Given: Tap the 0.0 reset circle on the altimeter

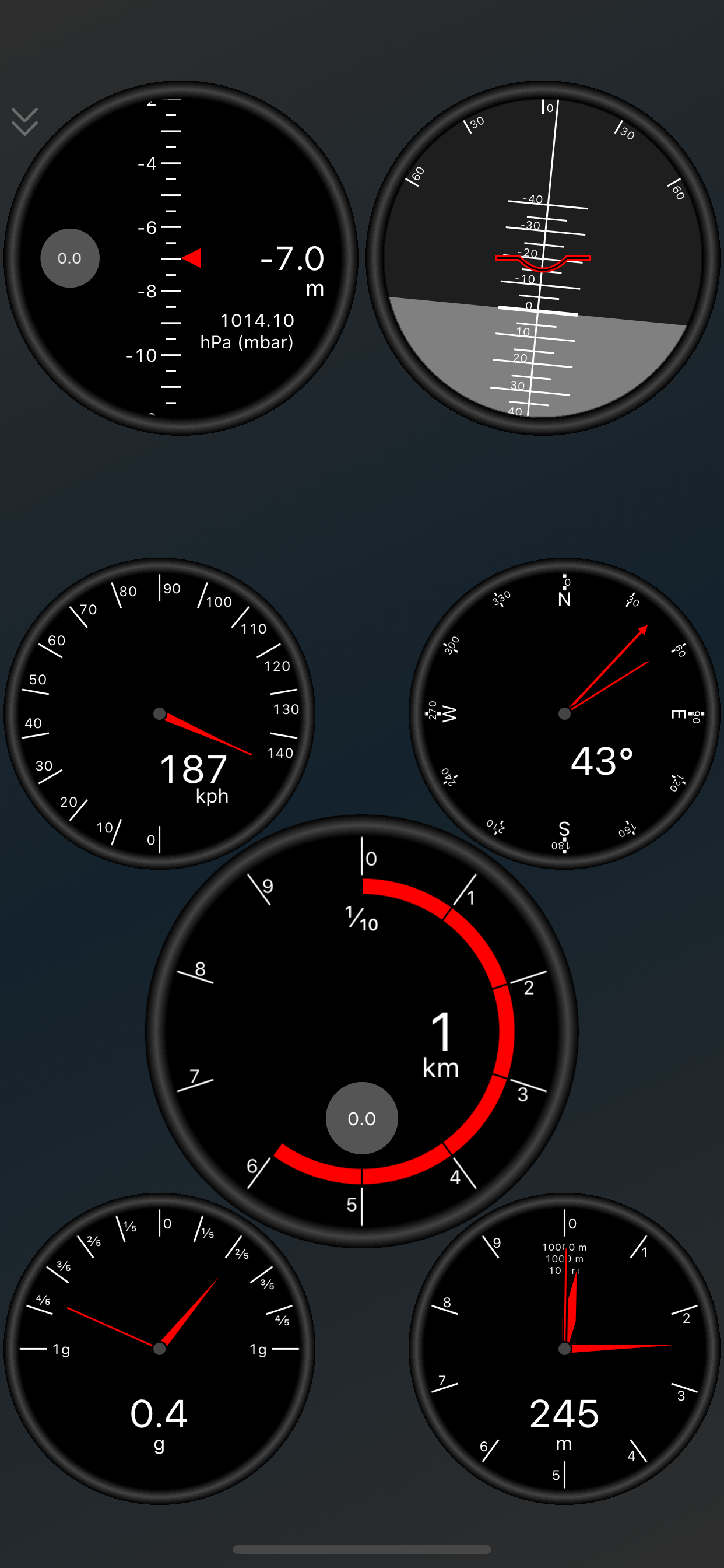Looking at the screenshot, I should click(x=70, y=257).
